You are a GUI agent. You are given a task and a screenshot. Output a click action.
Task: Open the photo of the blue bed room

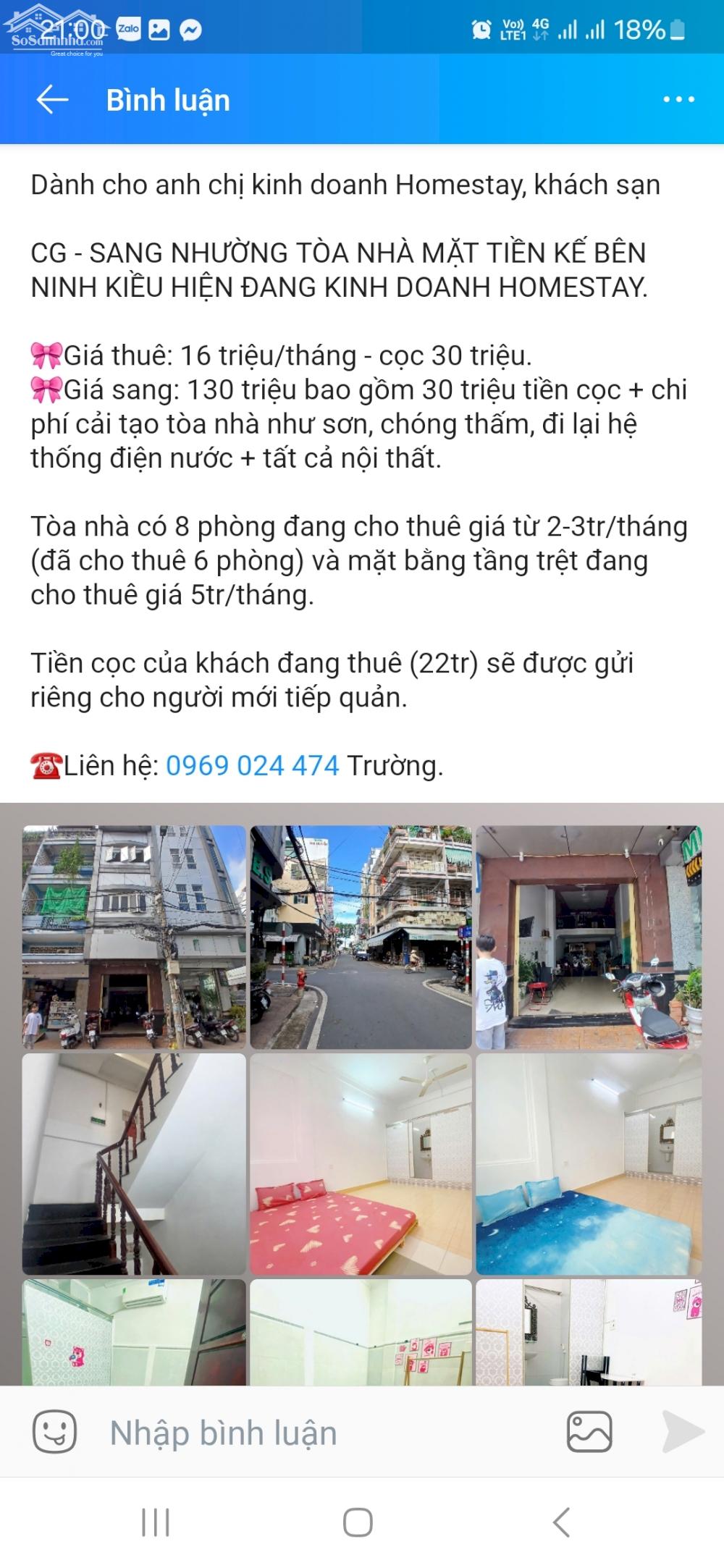[x=588, y=1163]
